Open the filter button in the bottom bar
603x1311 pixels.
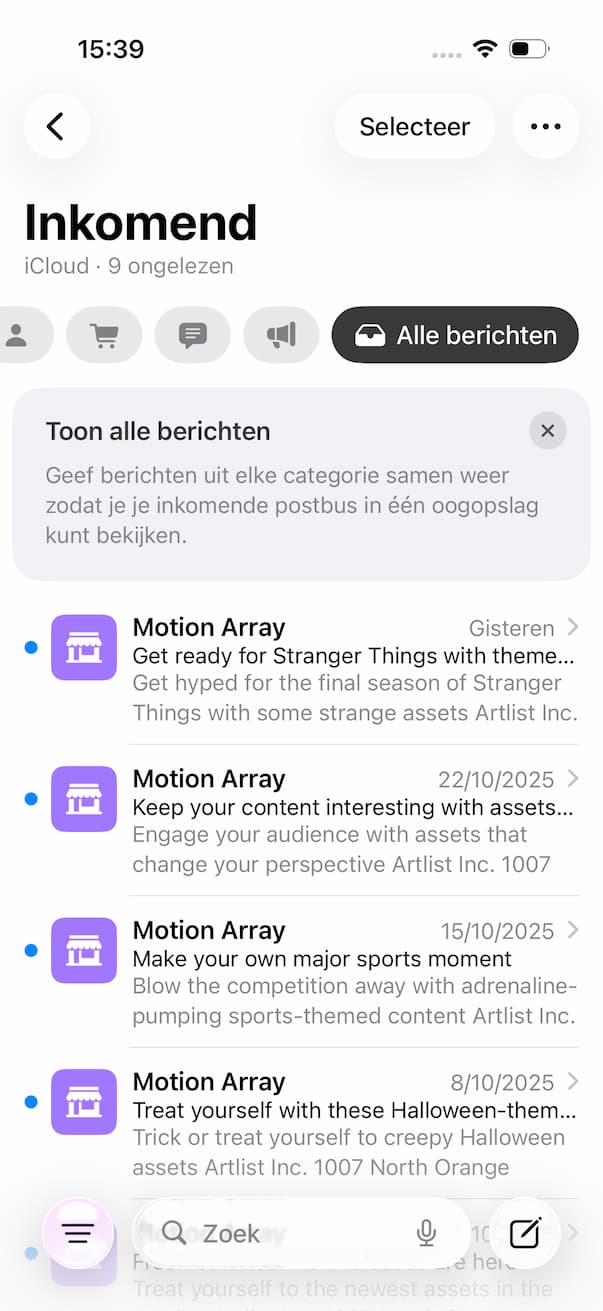(78, 1233)
